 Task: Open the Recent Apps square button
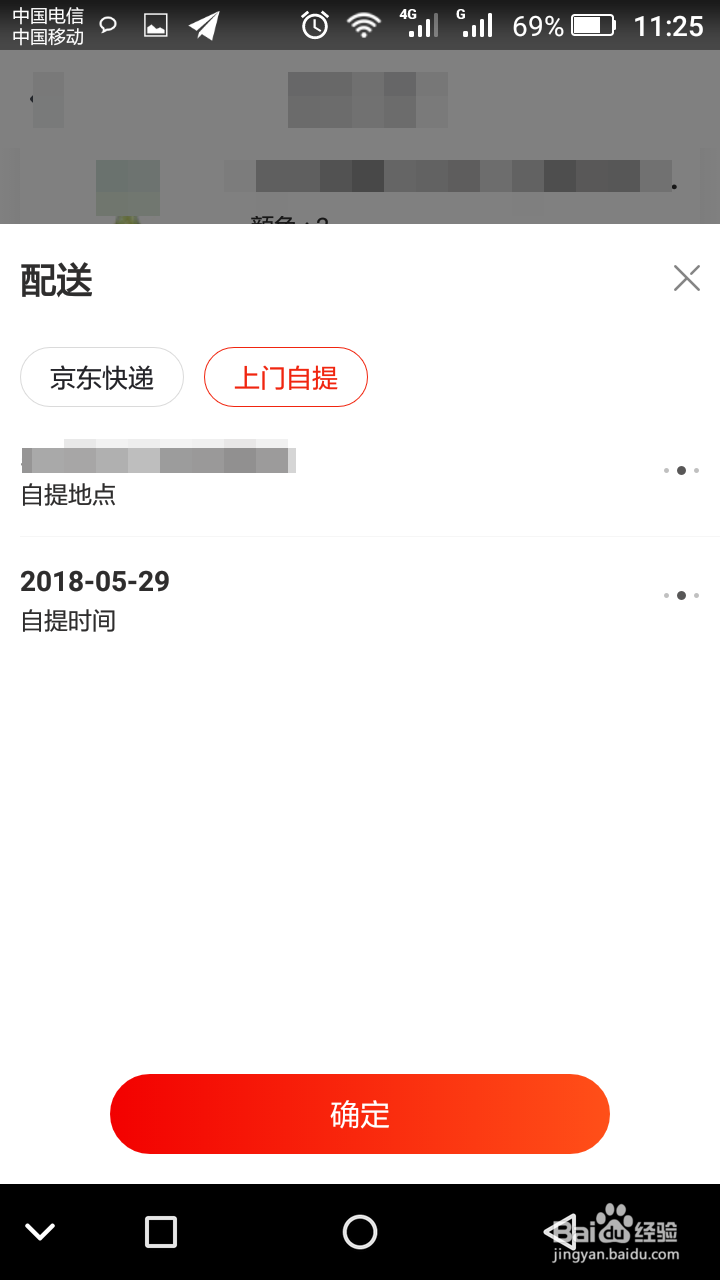pos(160,1232)
